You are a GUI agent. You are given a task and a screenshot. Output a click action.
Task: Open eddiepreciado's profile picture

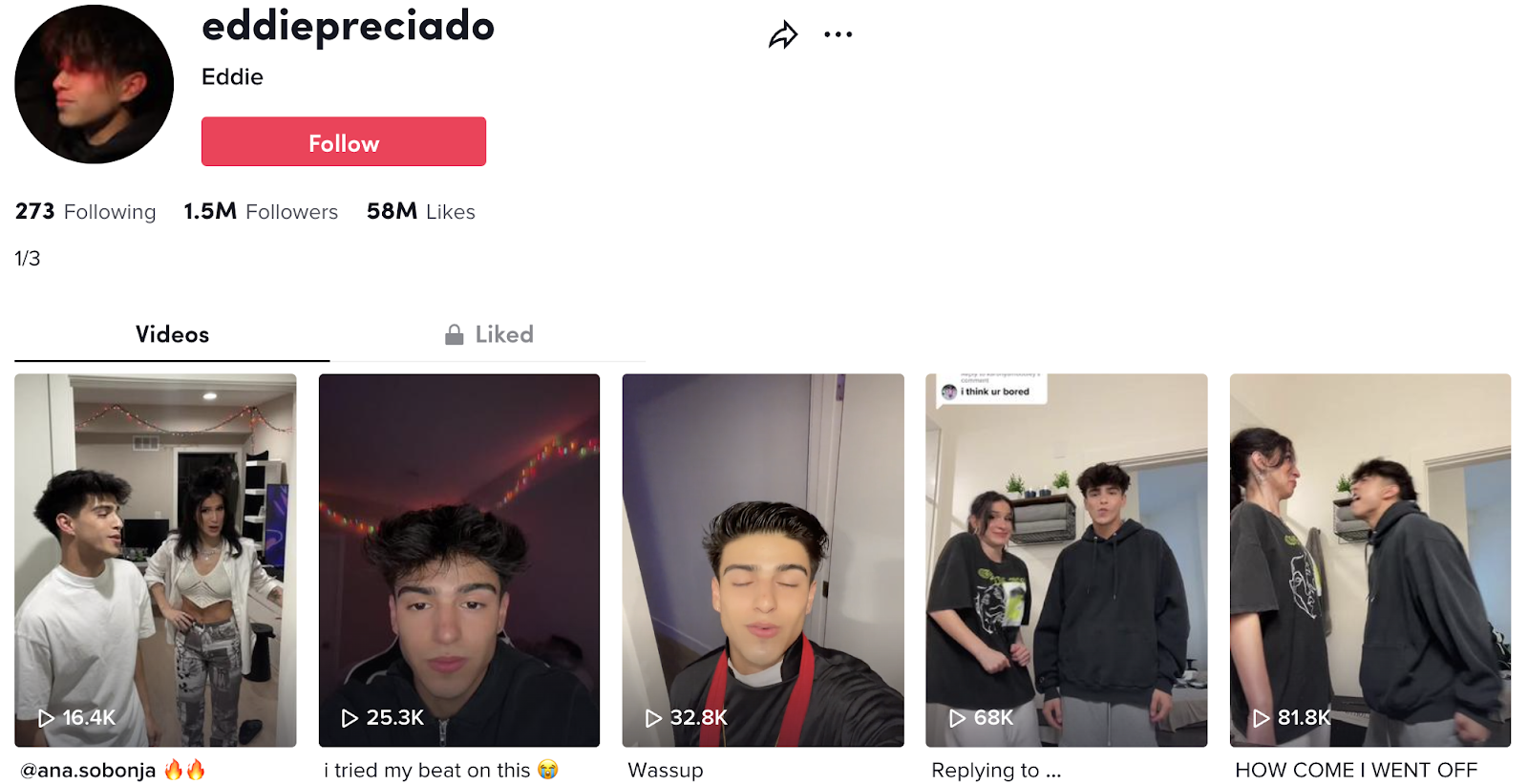[x=94, y=84]
